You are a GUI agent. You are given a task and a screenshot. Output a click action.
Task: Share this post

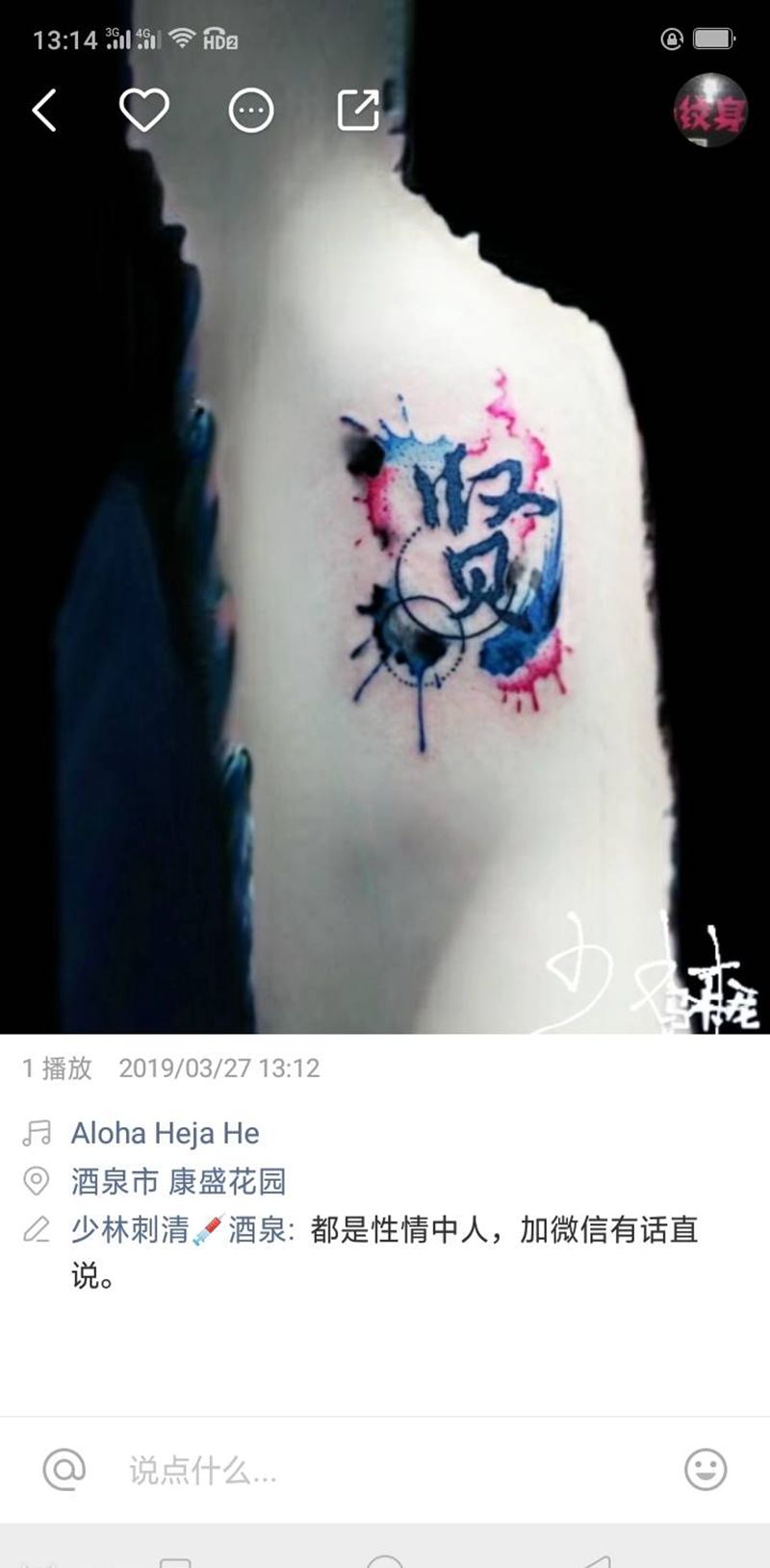coord(358,111)
